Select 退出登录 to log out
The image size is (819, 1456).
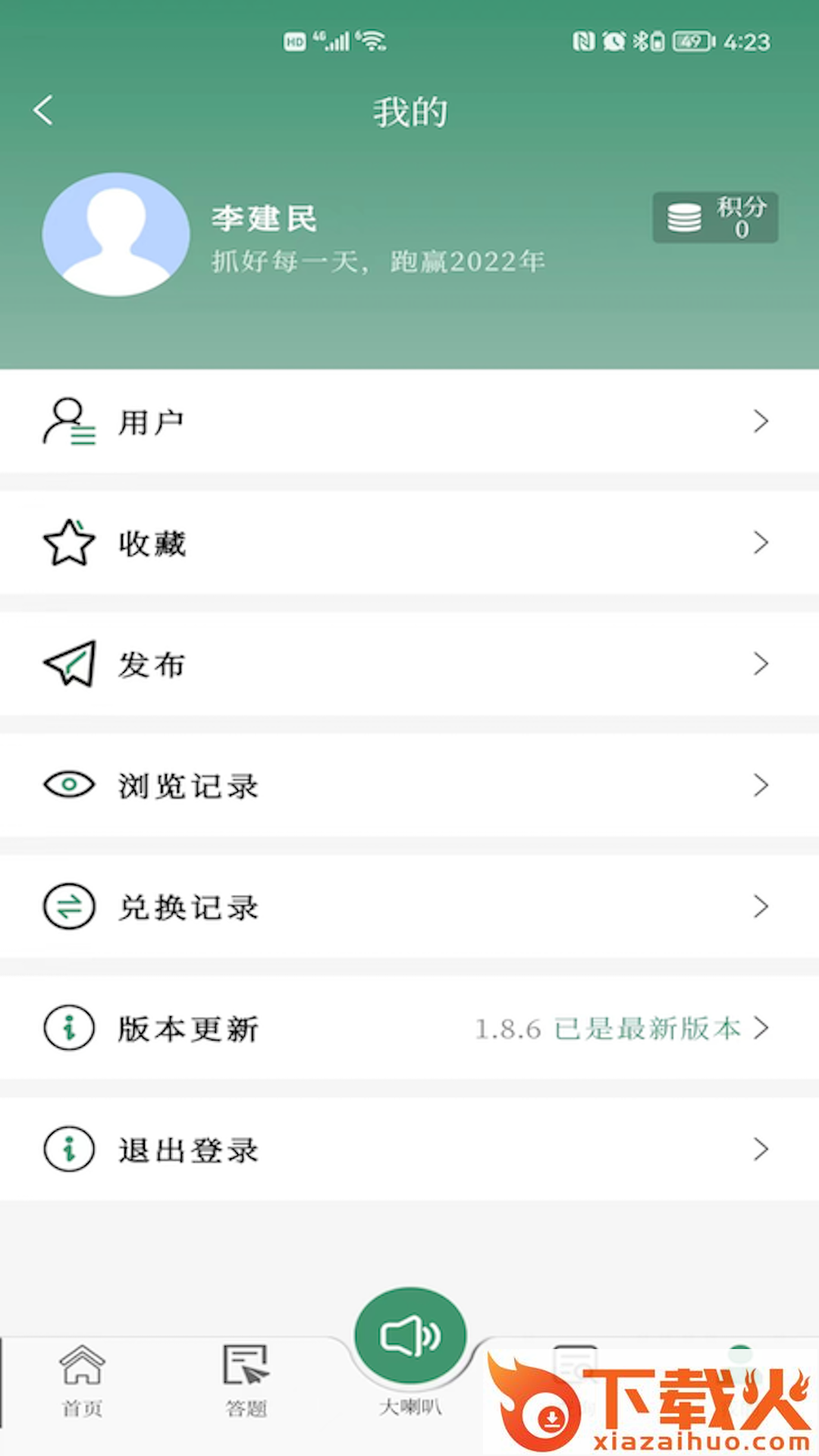409,1150
